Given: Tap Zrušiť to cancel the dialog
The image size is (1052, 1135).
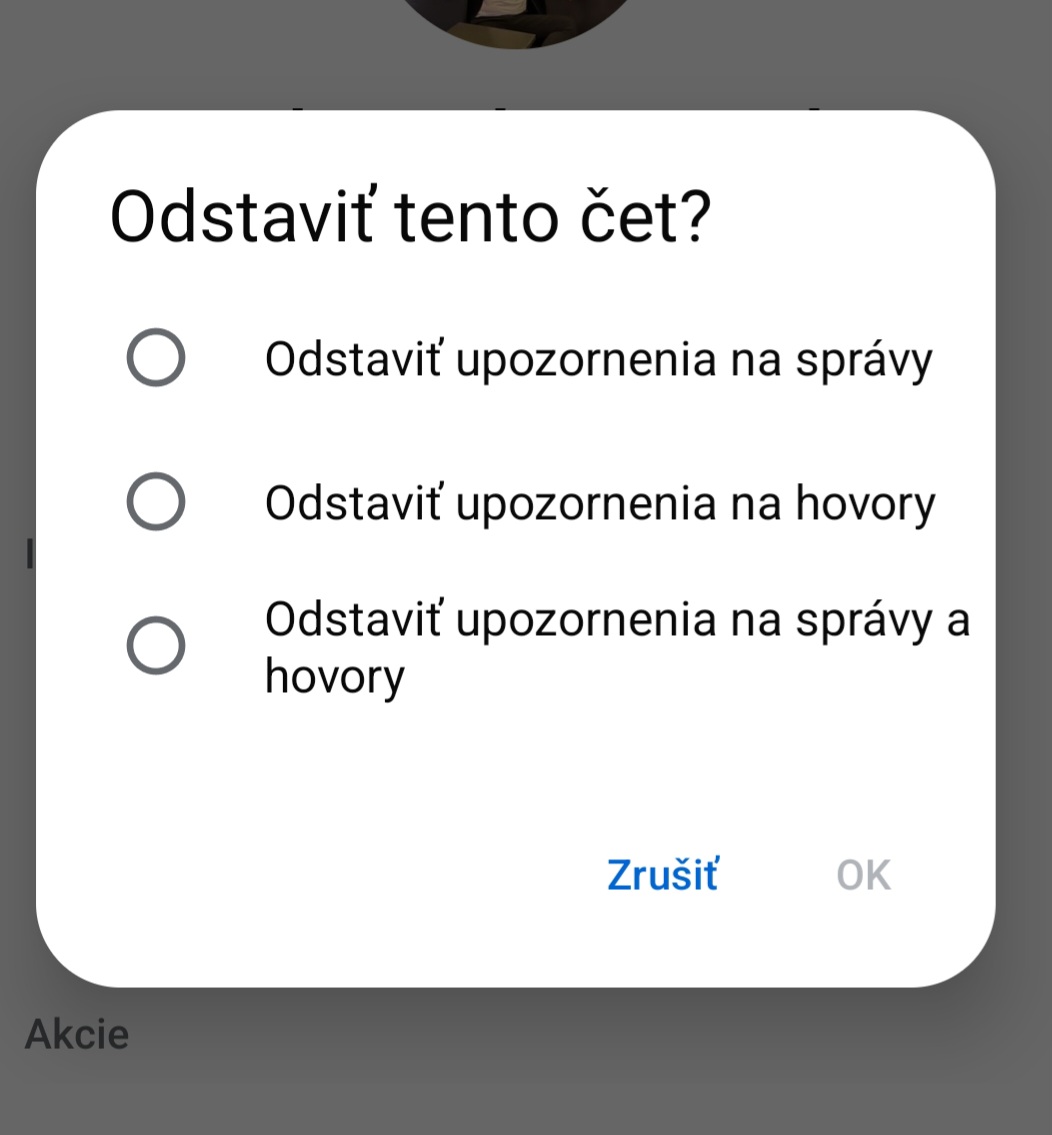Looking at the screenshot, I should tap(662, 875).
